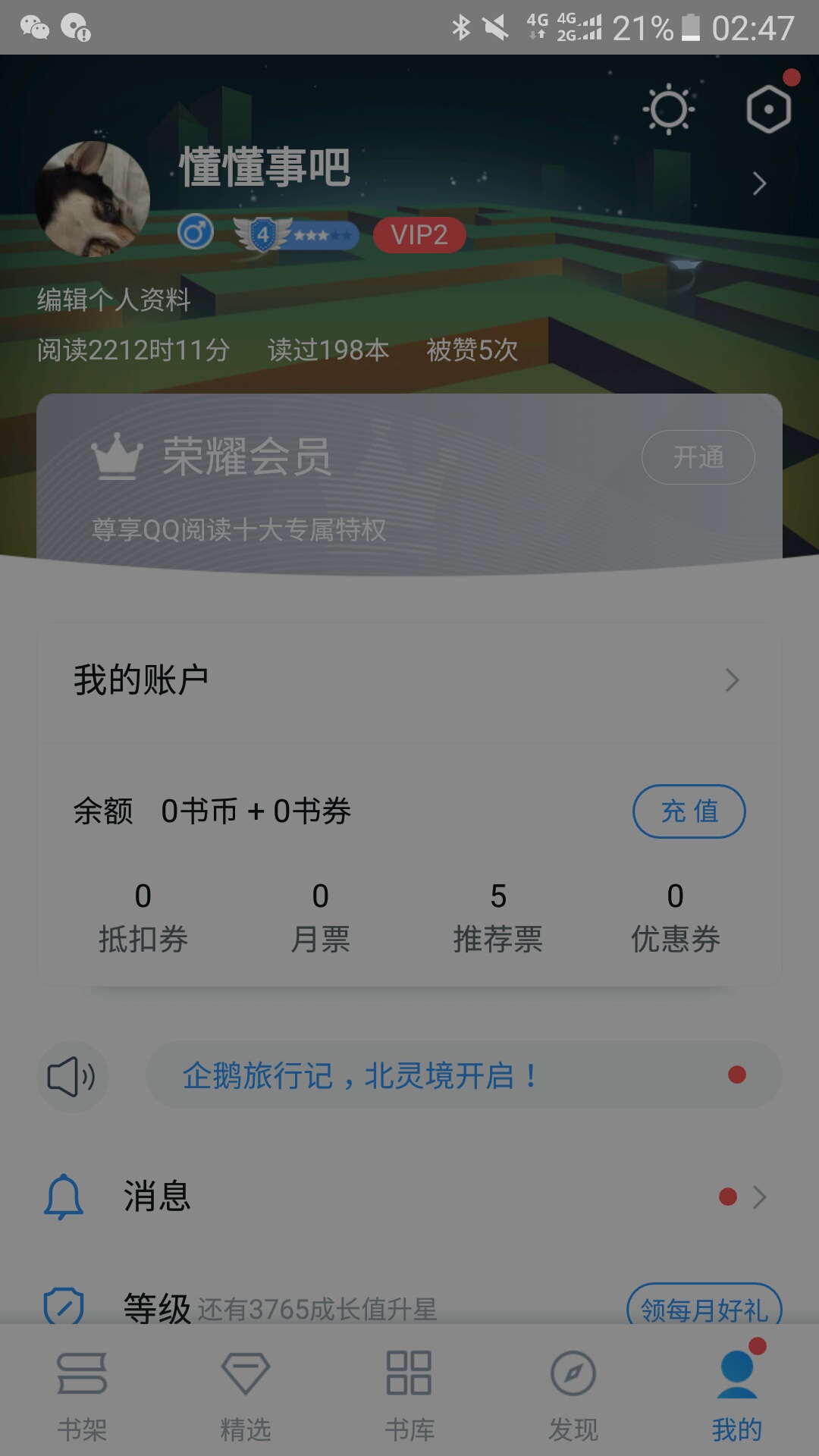Toggle day/night mode sun icon
Screen dimensions: 819x1456
click(x=669, y=110)
